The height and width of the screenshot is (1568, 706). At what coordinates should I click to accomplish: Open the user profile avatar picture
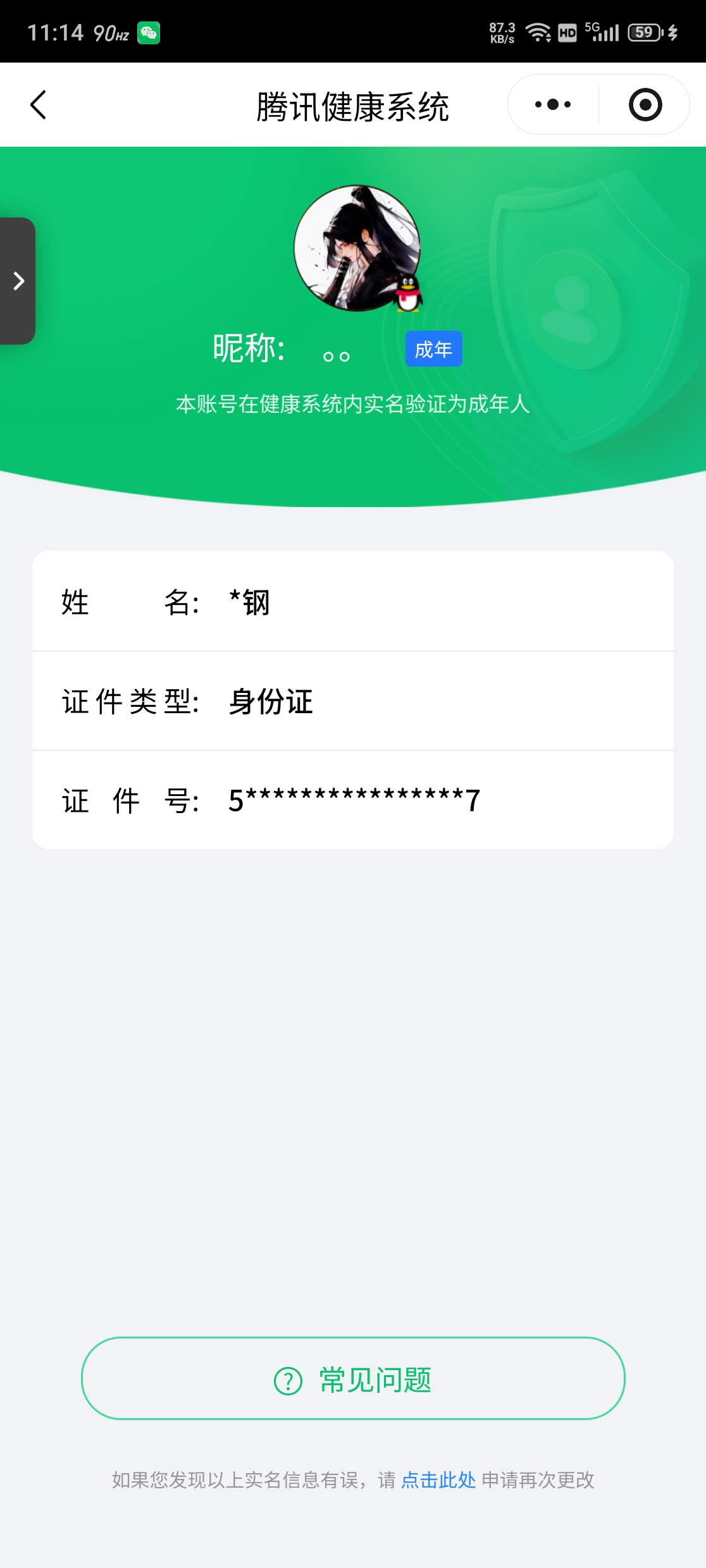(x=357, y=248)
